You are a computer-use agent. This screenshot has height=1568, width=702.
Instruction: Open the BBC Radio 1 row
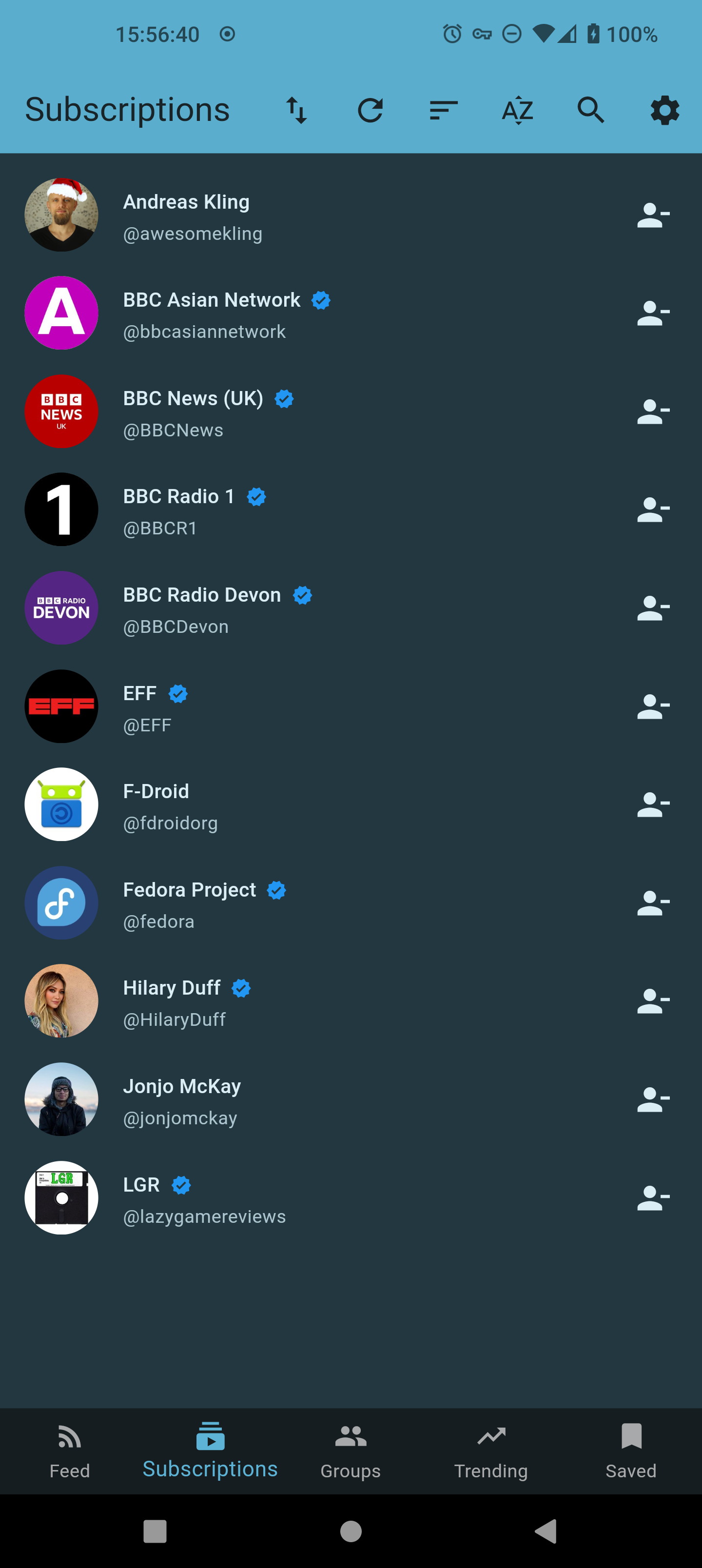point(178,510)
